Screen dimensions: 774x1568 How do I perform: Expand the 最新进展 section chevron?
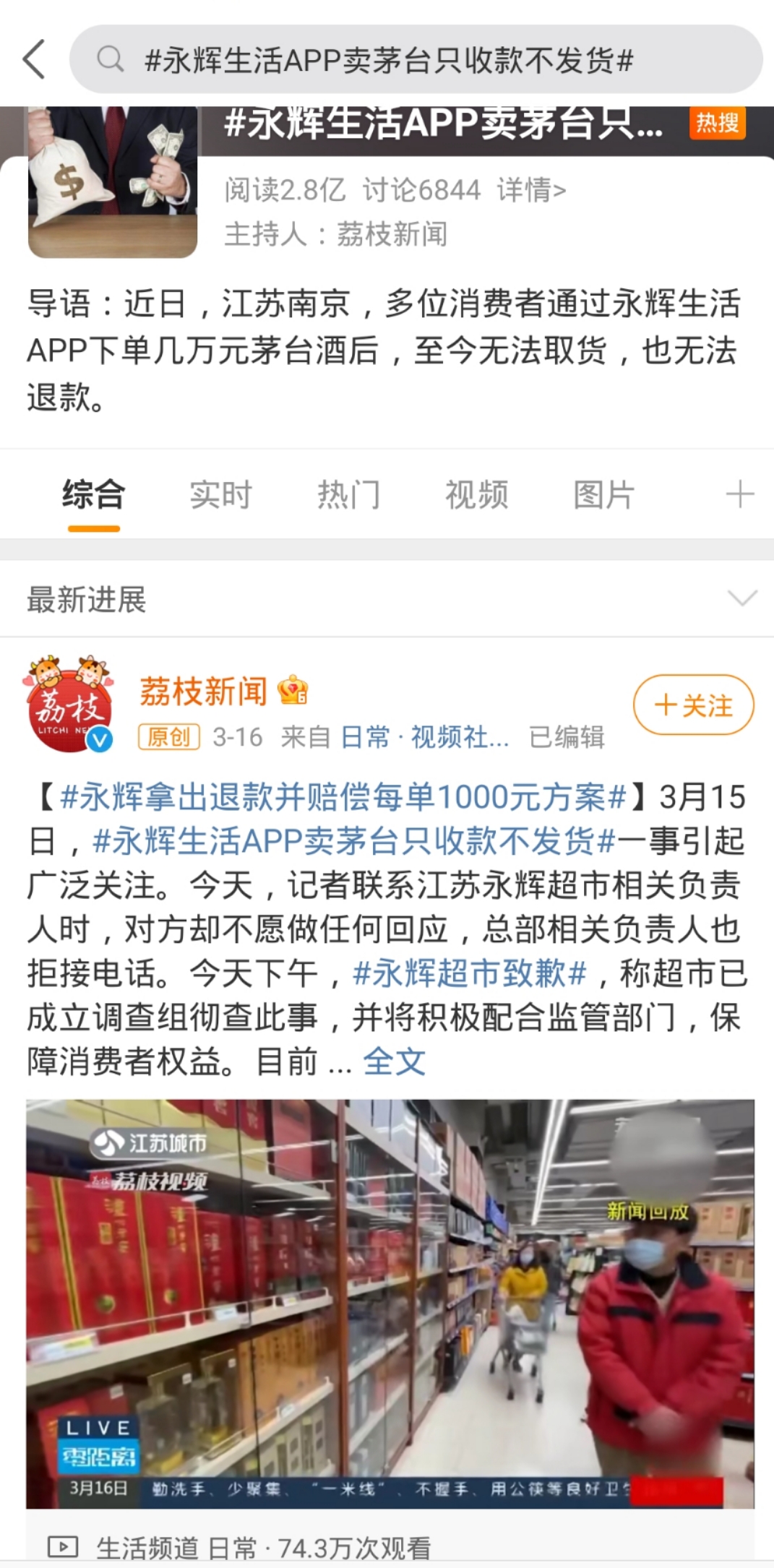[742, 598]
